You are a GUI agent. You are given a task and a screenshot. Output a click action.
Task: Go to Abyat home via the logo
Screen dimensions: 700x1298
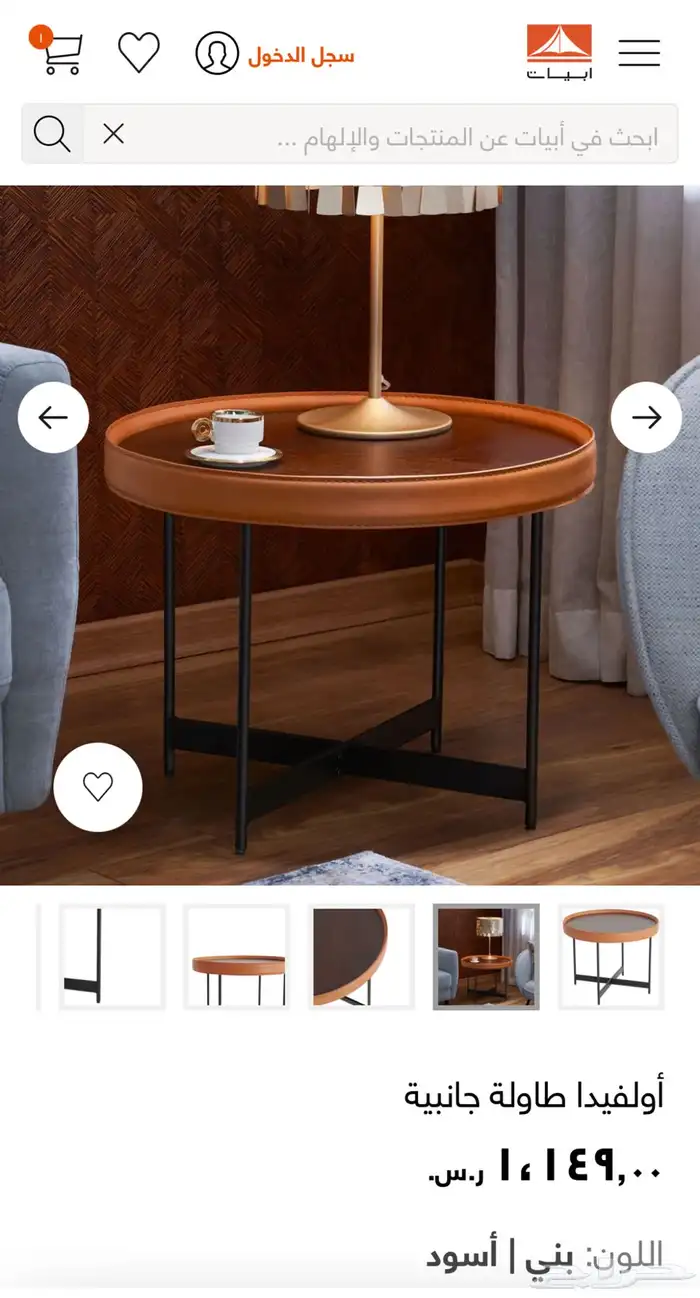click(x=559, y=52)
